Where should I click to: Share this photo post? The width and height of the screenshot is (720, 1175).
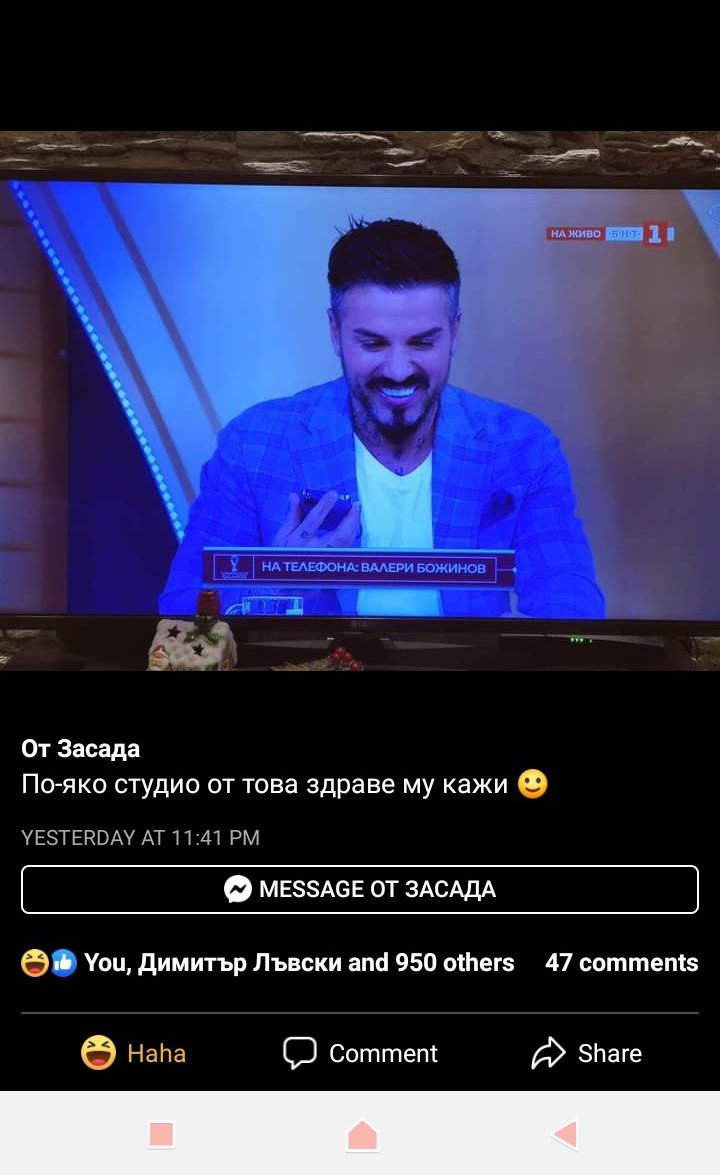586,1053
